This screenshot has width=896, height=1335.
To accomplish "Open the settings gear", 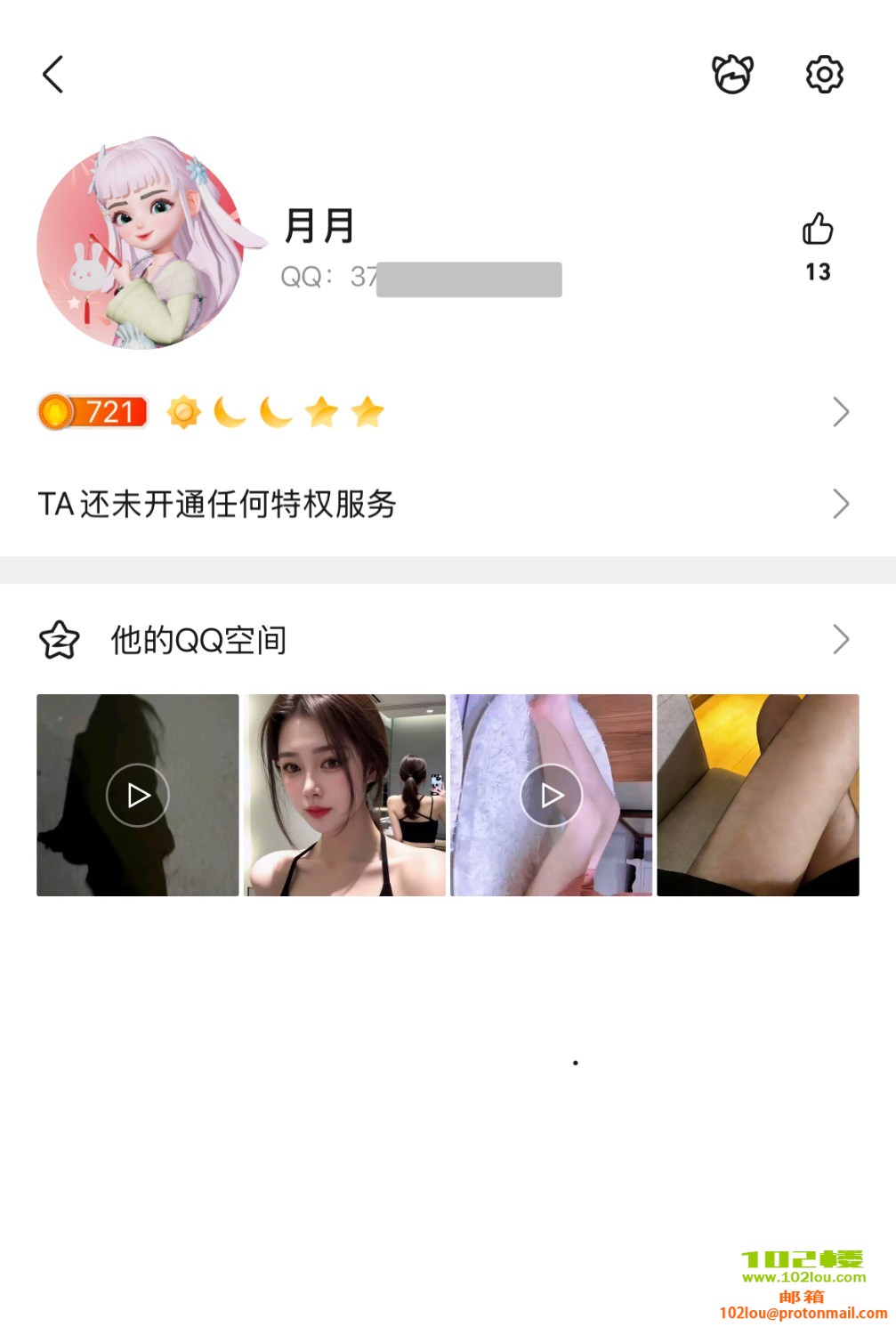I will 824,74.
